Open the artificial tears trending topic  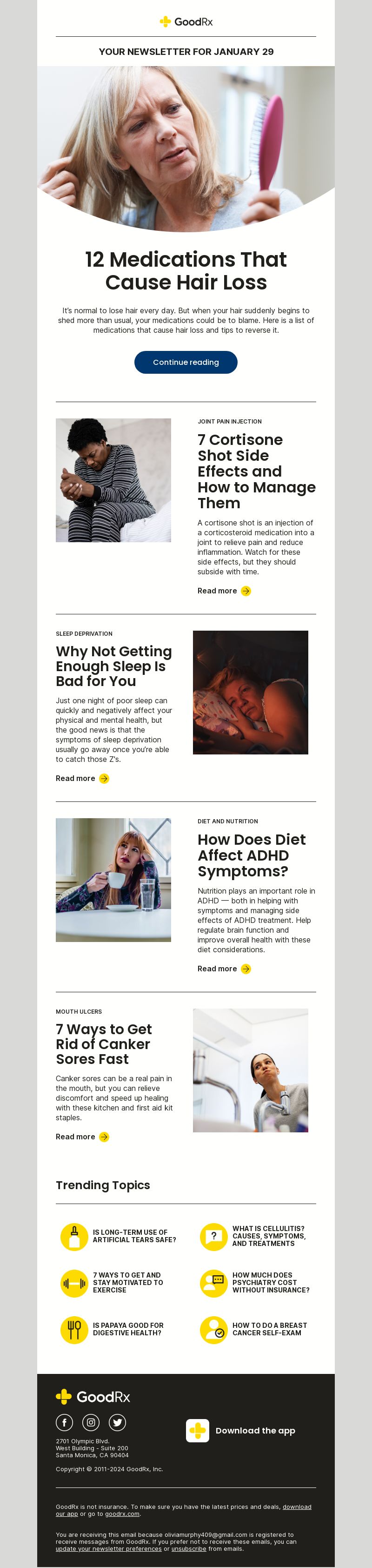point(134,1236)
